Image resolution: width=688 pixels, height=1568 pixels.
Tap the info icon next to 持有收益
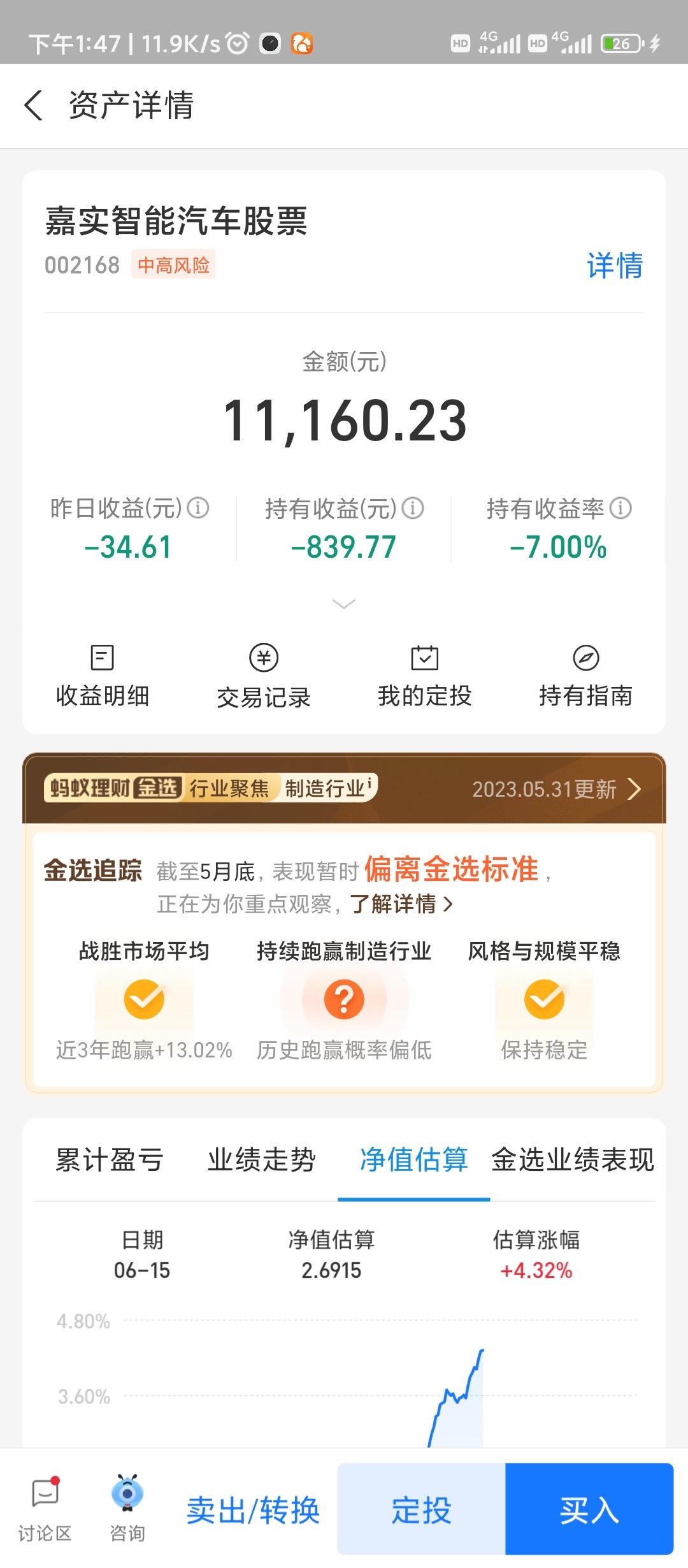[x=413, y=508]
